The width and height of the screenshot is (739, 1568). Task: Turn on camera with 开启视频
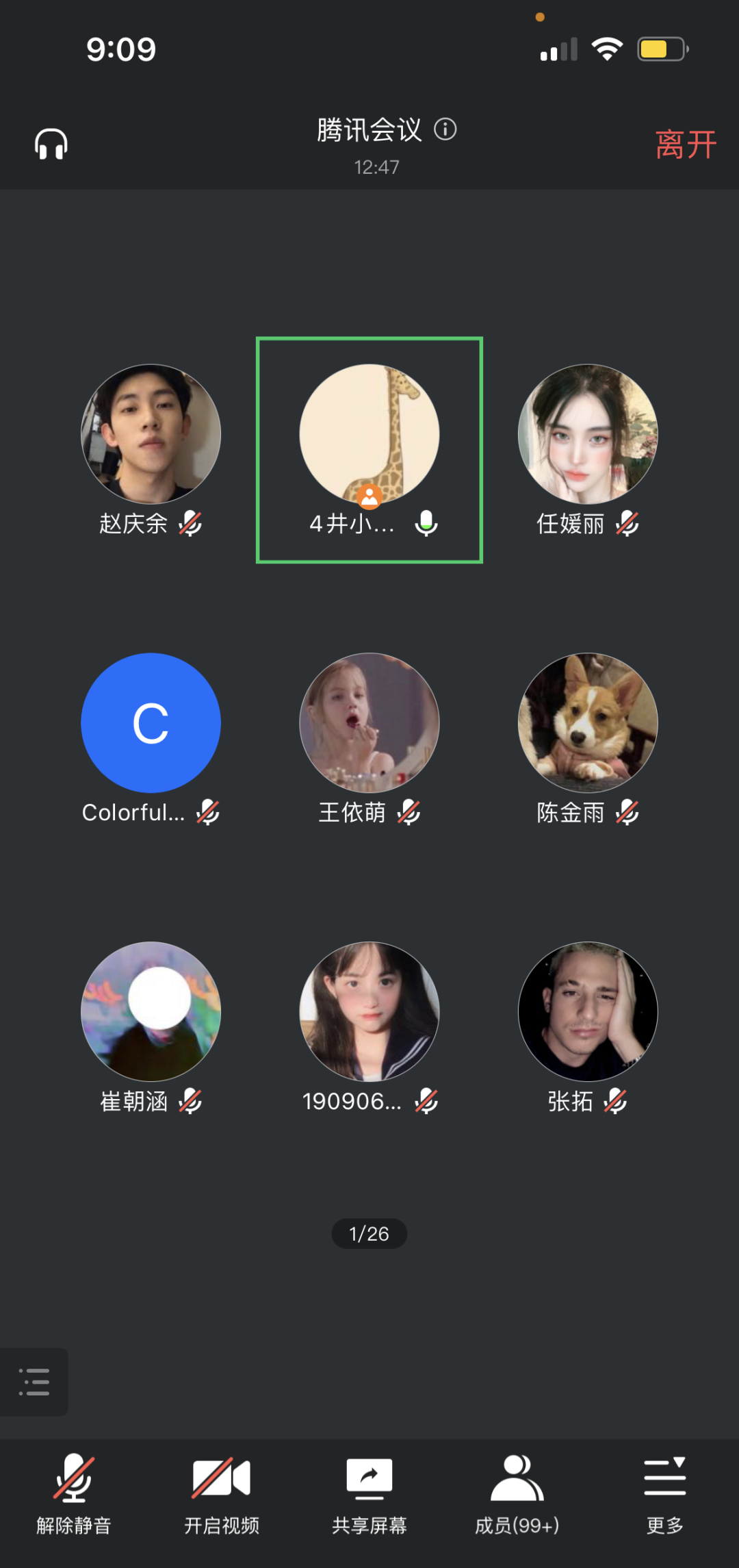[222, 1494]
